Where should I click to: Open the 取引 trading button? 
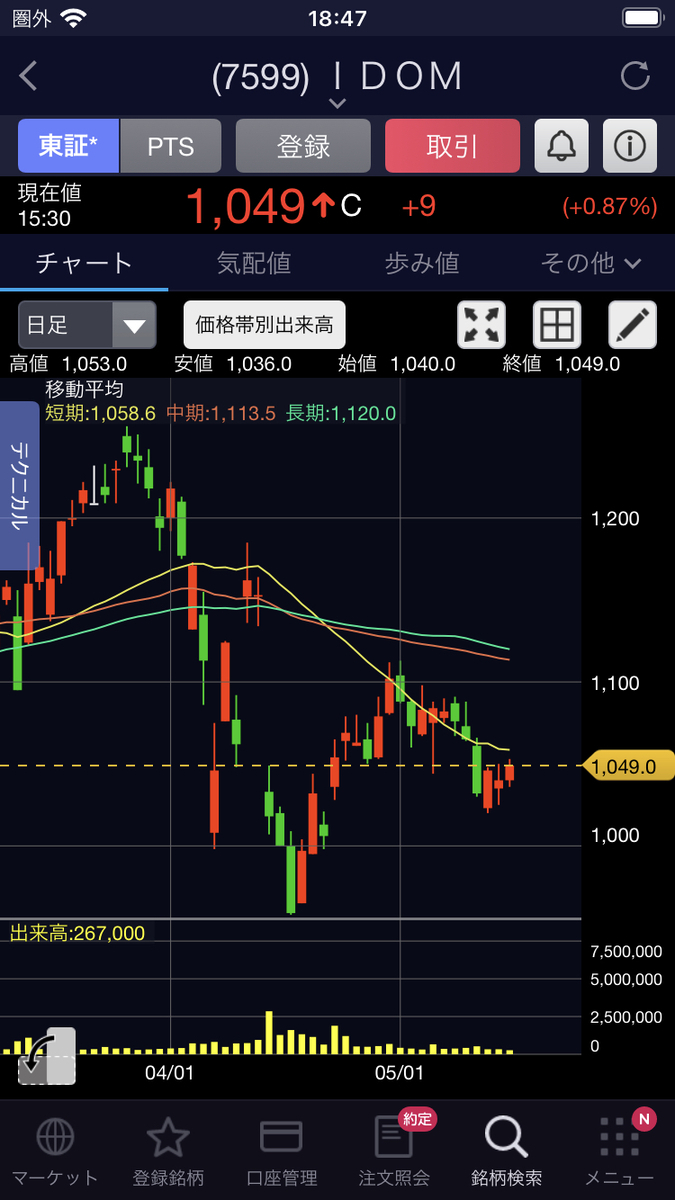452,146
